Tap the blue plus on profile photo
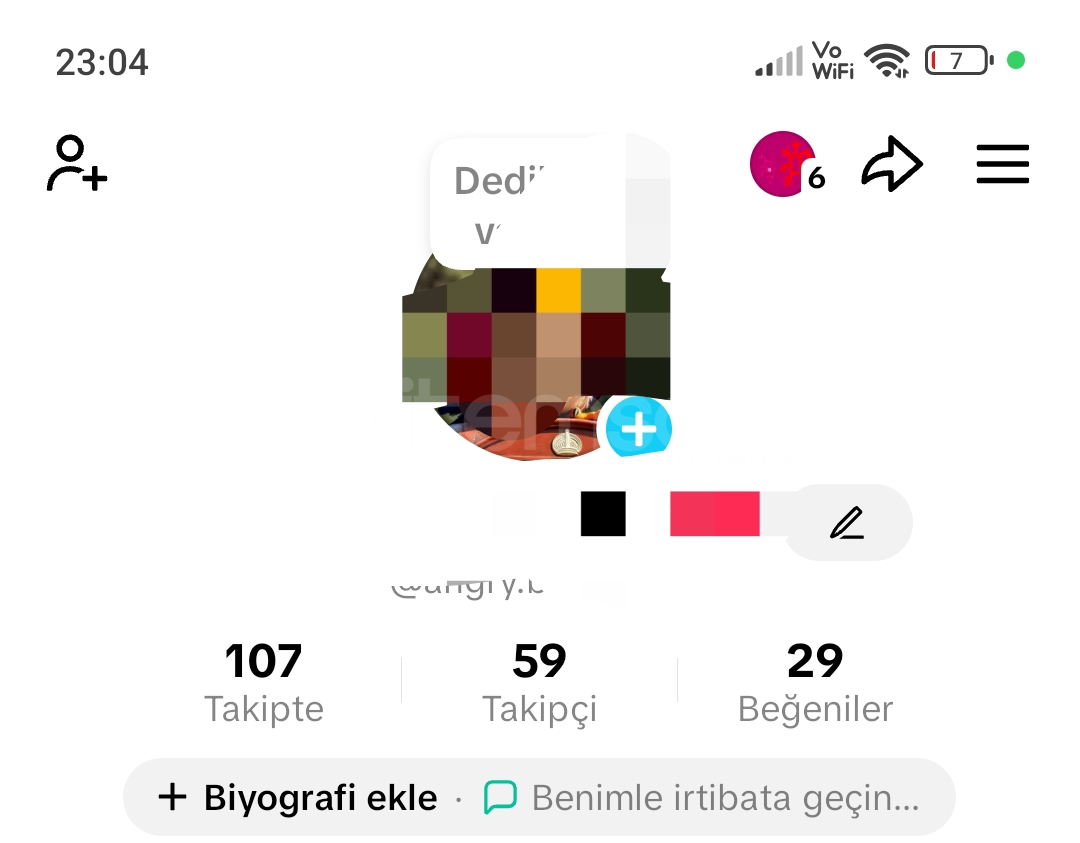 [638, 429]
